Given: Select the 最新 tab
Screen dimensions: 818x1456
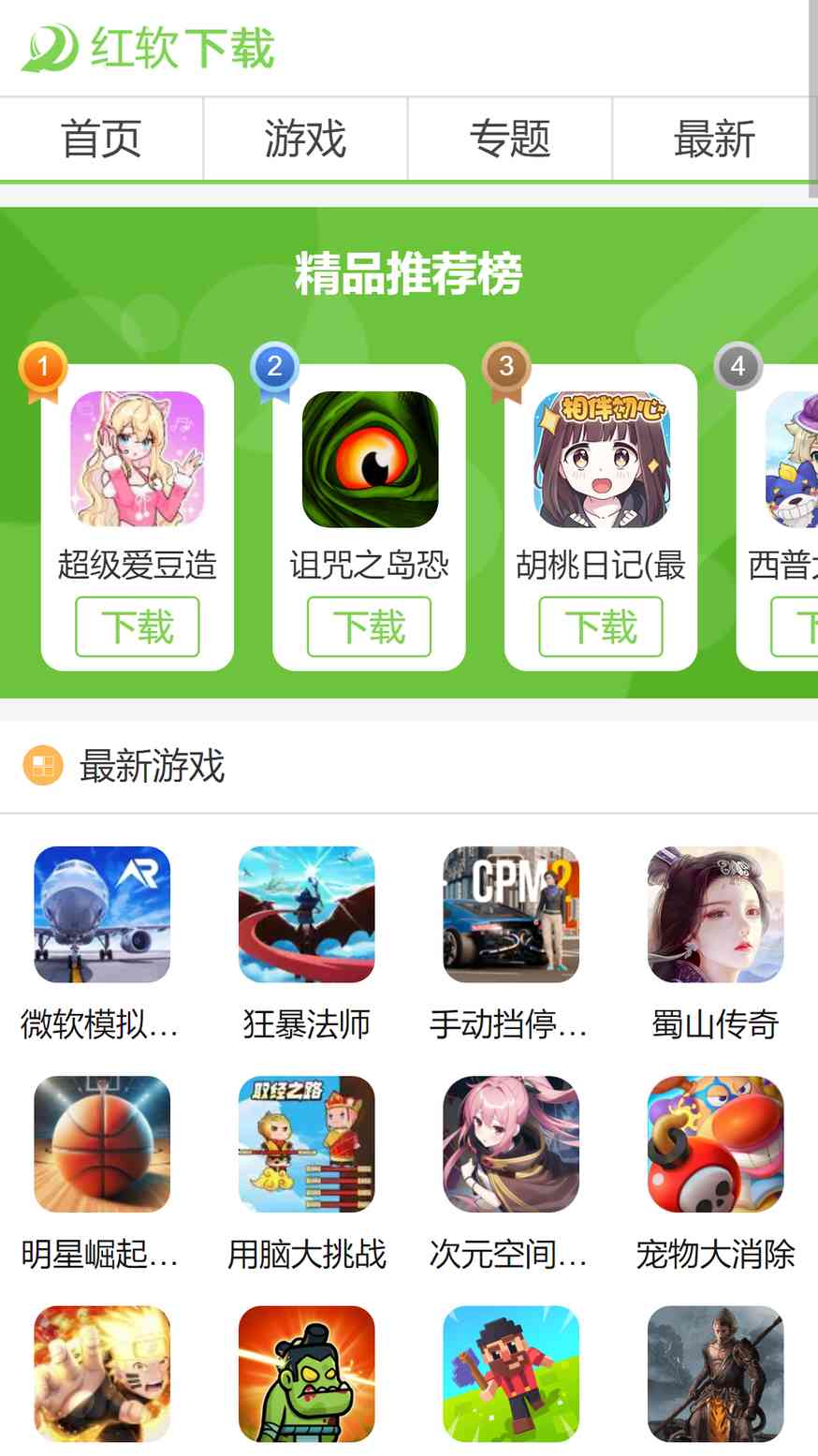Looking at the screenshot, I should pyautogui.click(x=713, y=139).
